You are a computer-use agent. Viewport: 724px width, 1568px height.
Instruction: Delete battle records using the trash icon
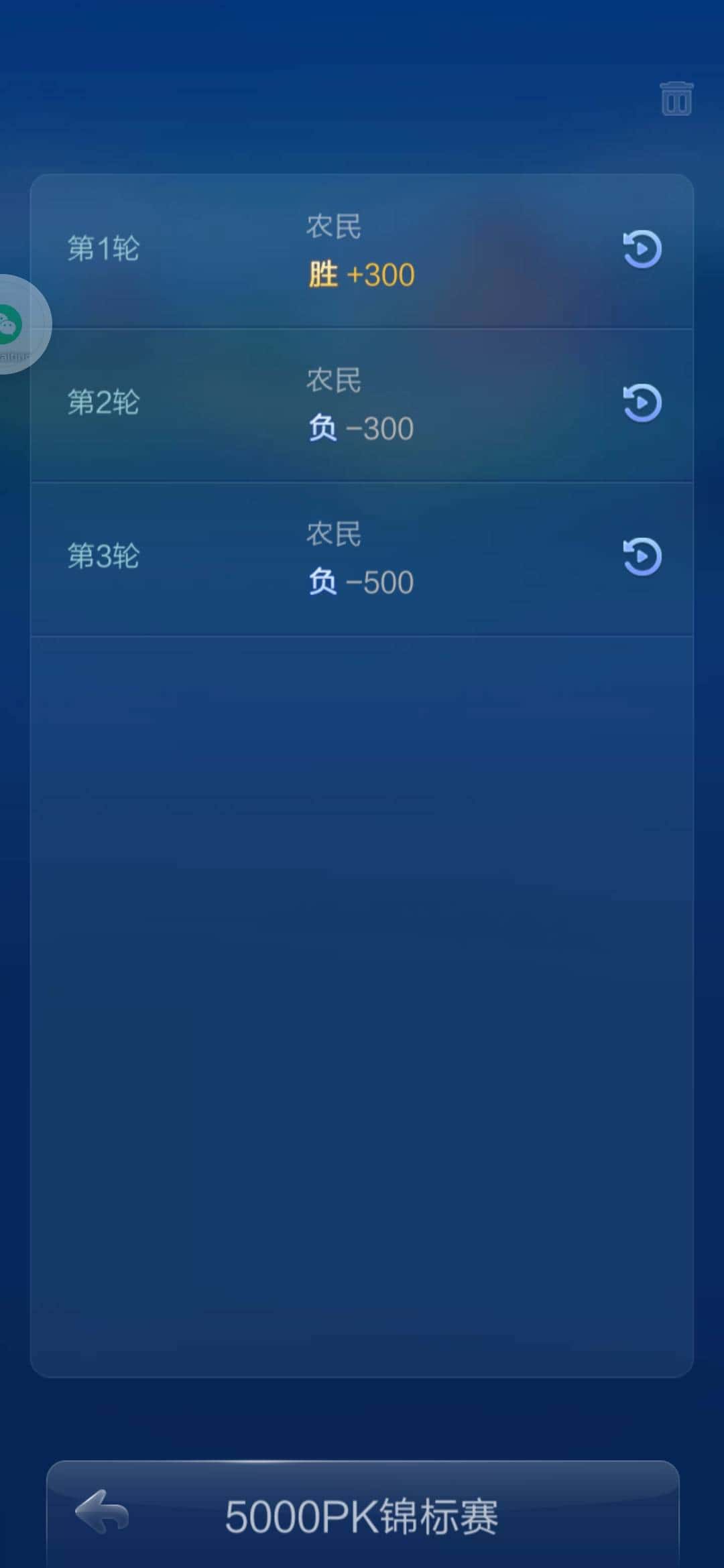coord(676,98)
